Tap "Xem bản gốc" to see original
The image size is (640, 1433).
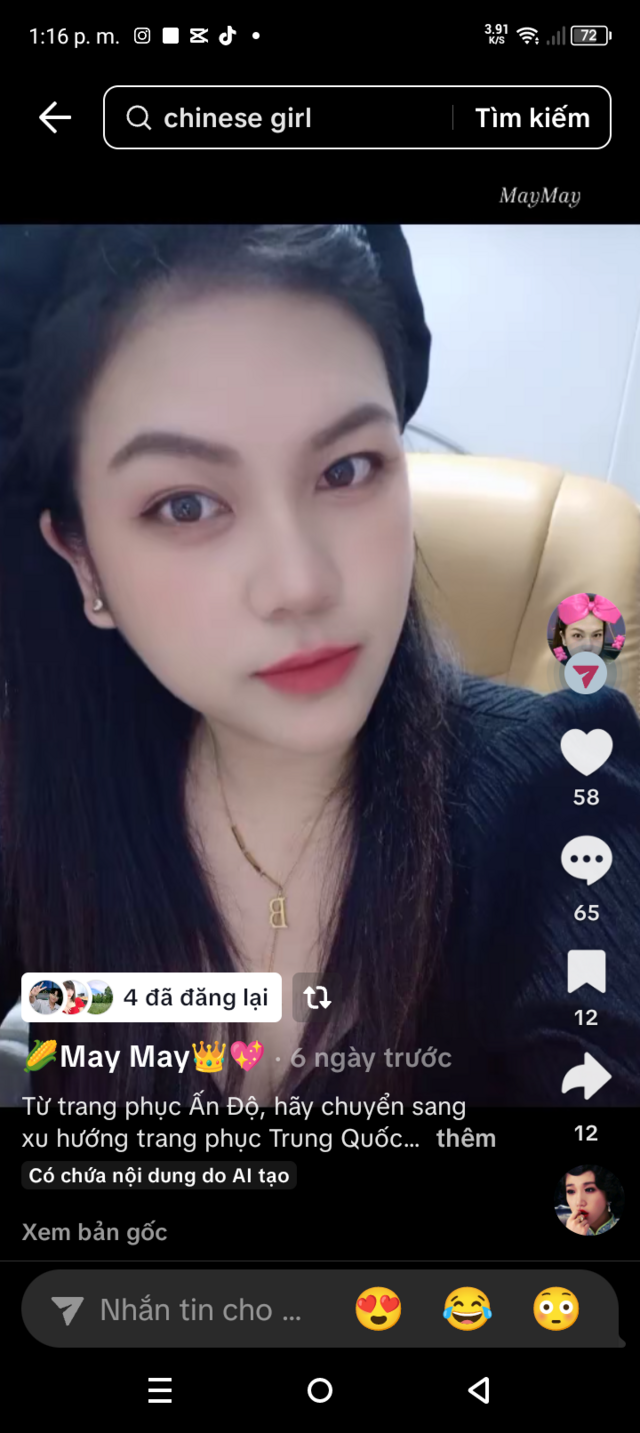point(95,1232)
